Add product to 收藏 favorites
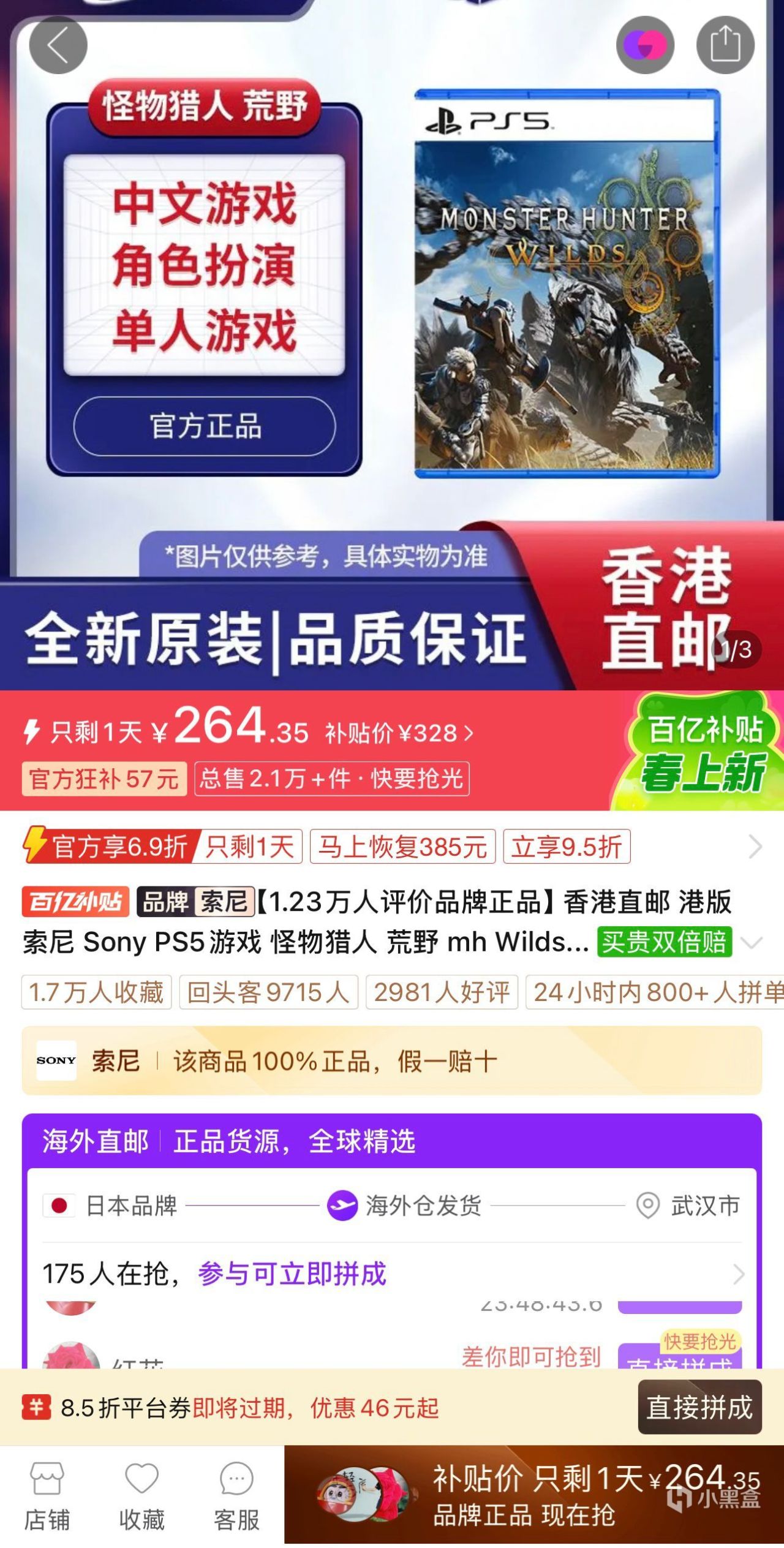 (x=142, y=1495)
